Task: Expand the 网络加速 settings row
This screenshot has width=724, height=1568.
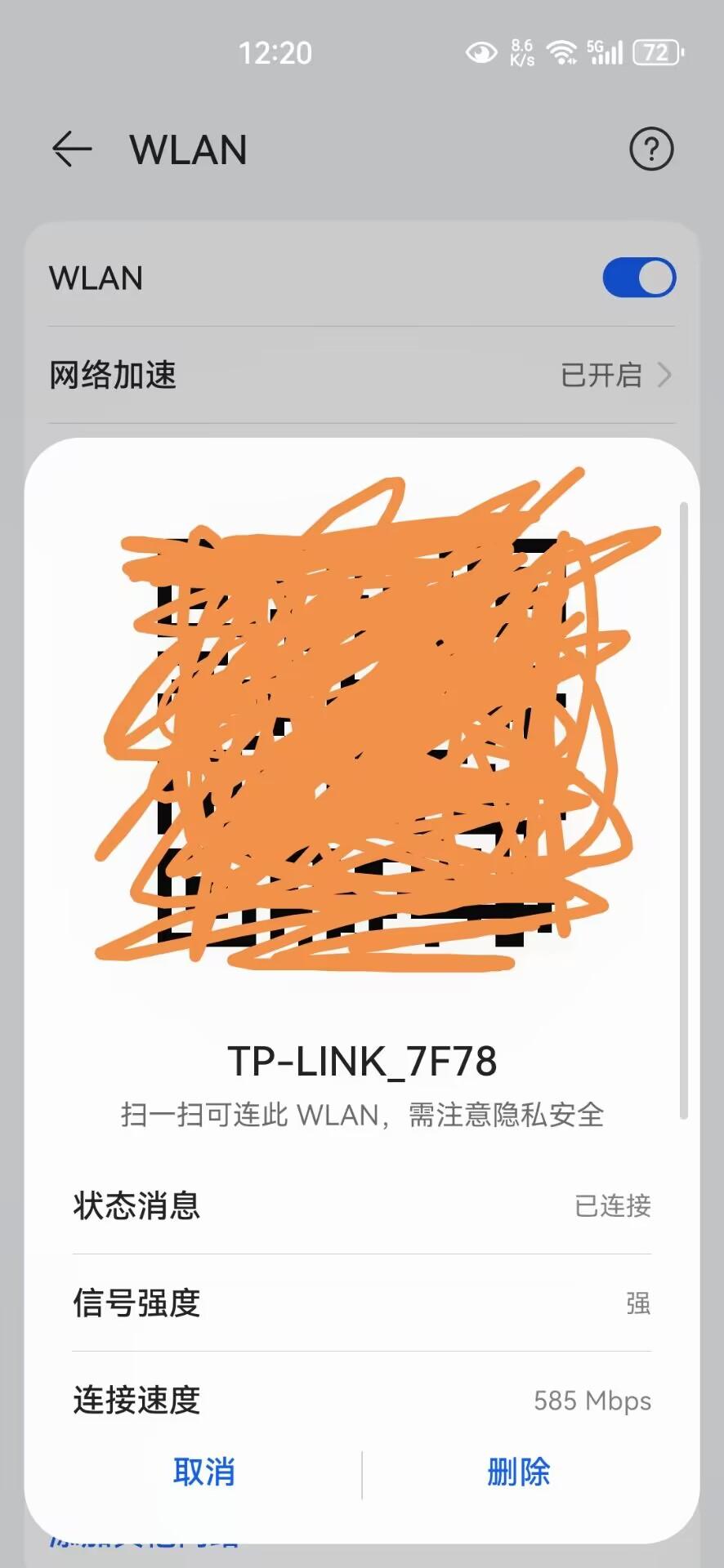Action: tap(362, 375)
